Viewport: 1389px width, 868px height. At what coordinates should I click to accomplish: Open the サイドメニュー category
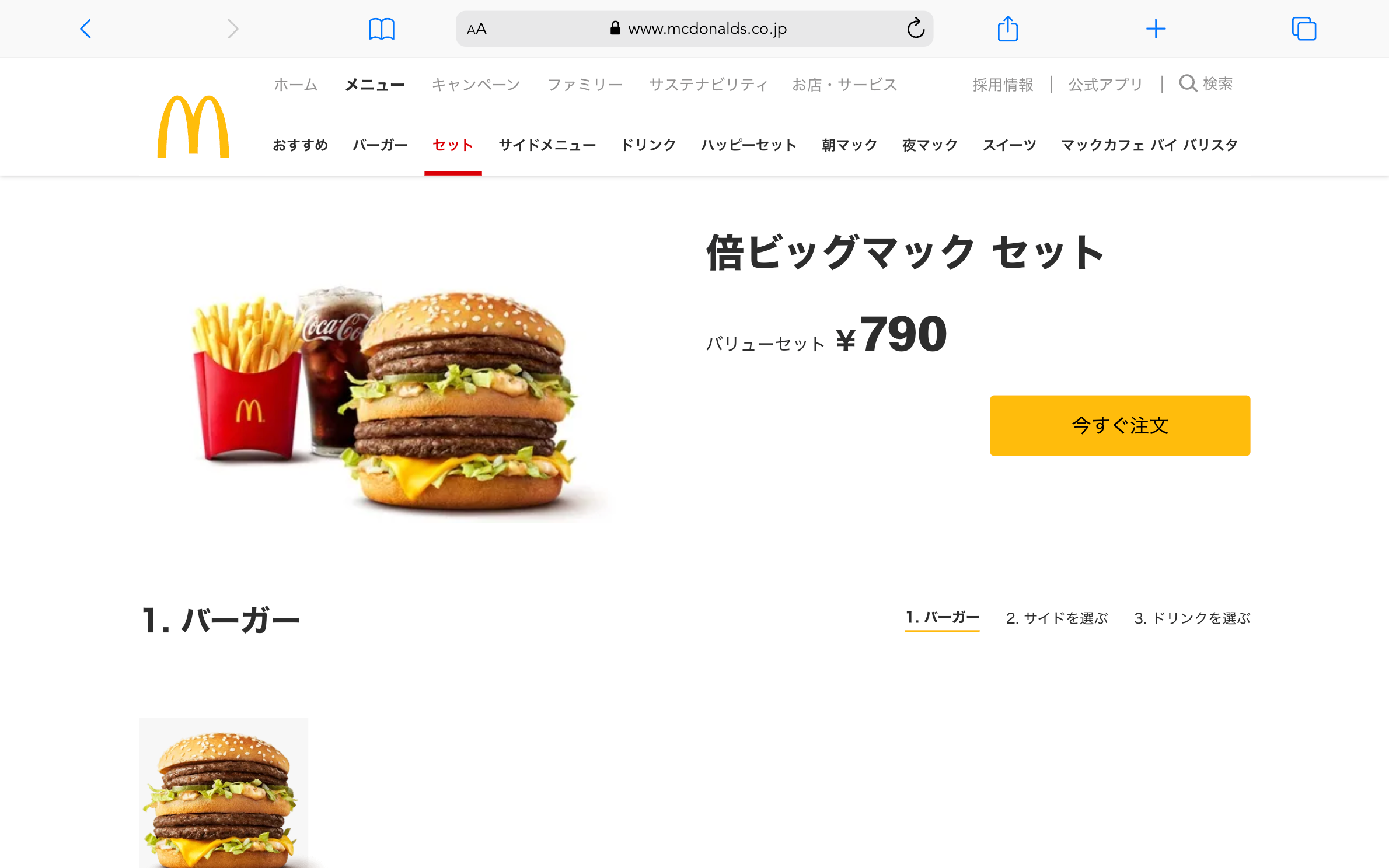(547, 145)
